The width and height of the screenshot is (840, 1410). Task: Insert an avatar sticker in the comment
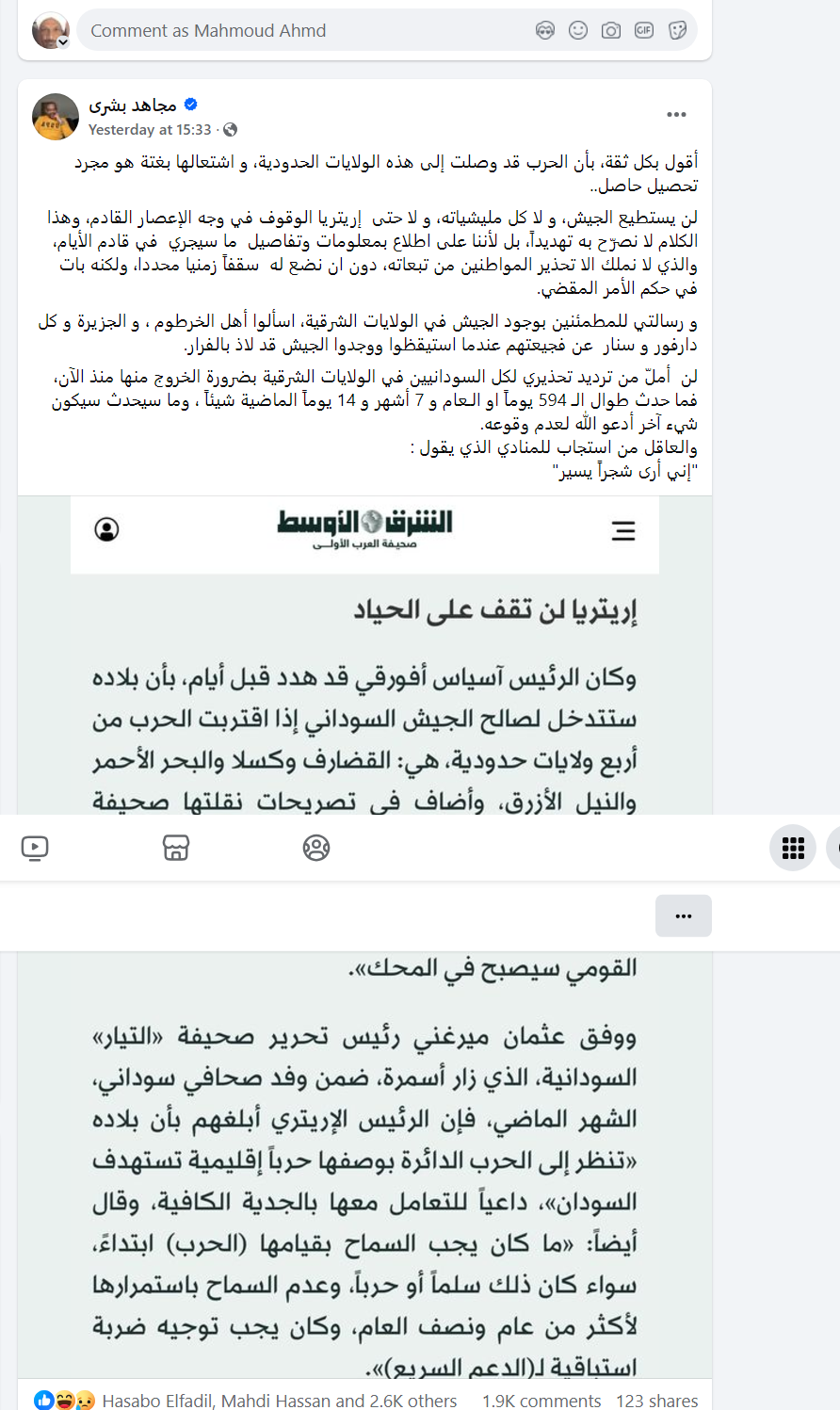point(545,31)
